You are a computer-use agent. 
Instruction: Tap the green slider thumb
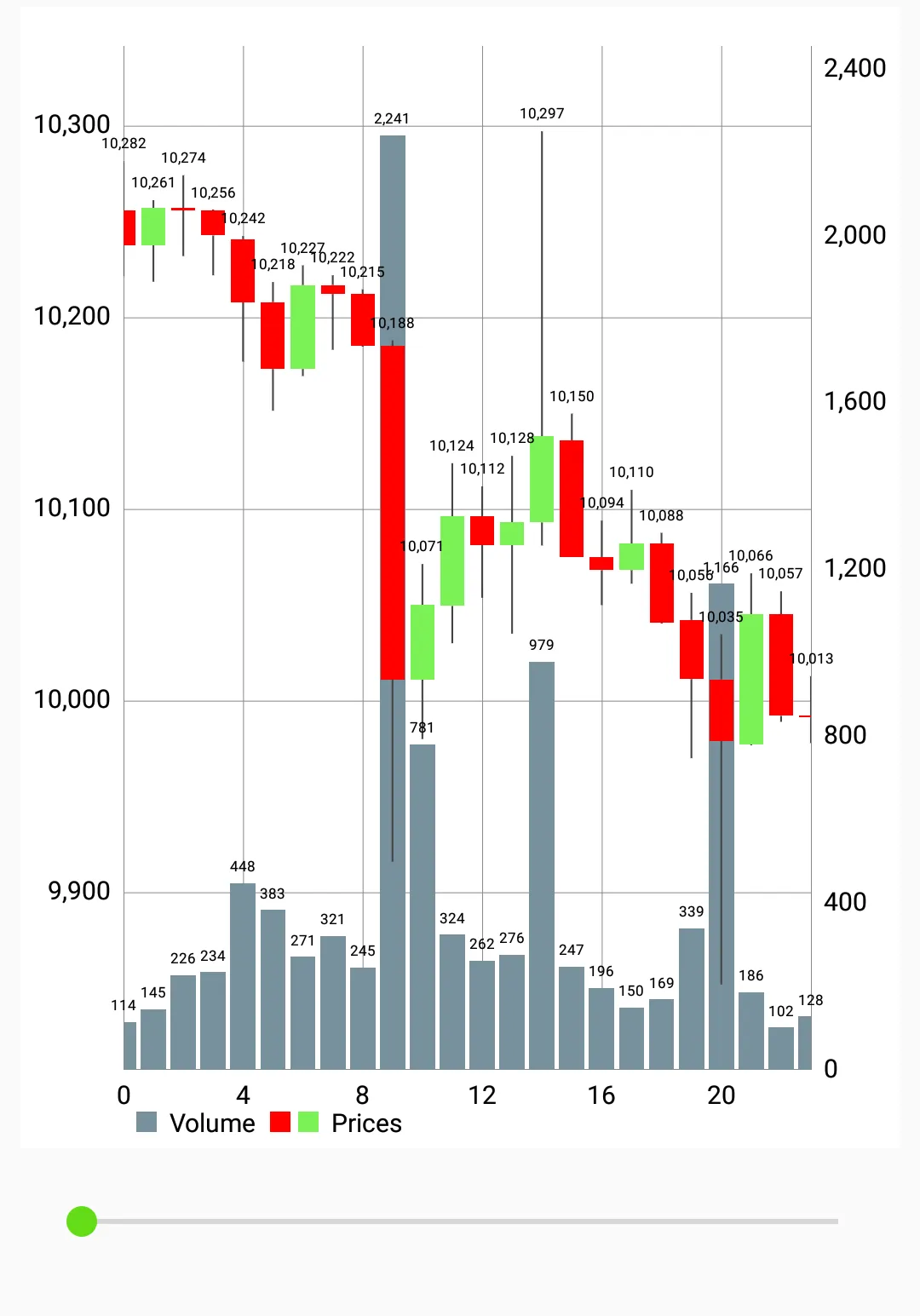[x=82, y=1221]
